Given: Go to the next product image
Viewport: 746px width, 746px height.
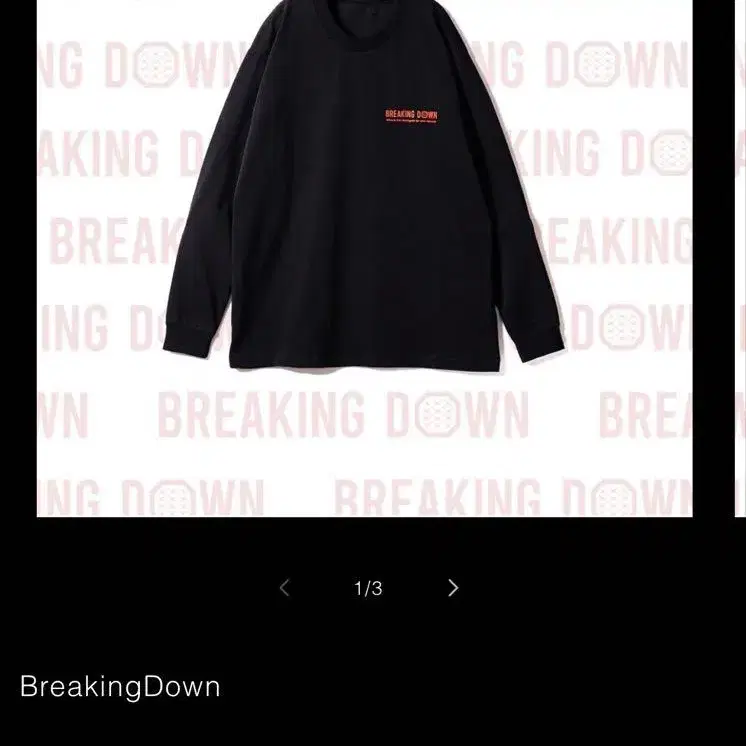Looking at the screenshot, I should coord(453,588).
